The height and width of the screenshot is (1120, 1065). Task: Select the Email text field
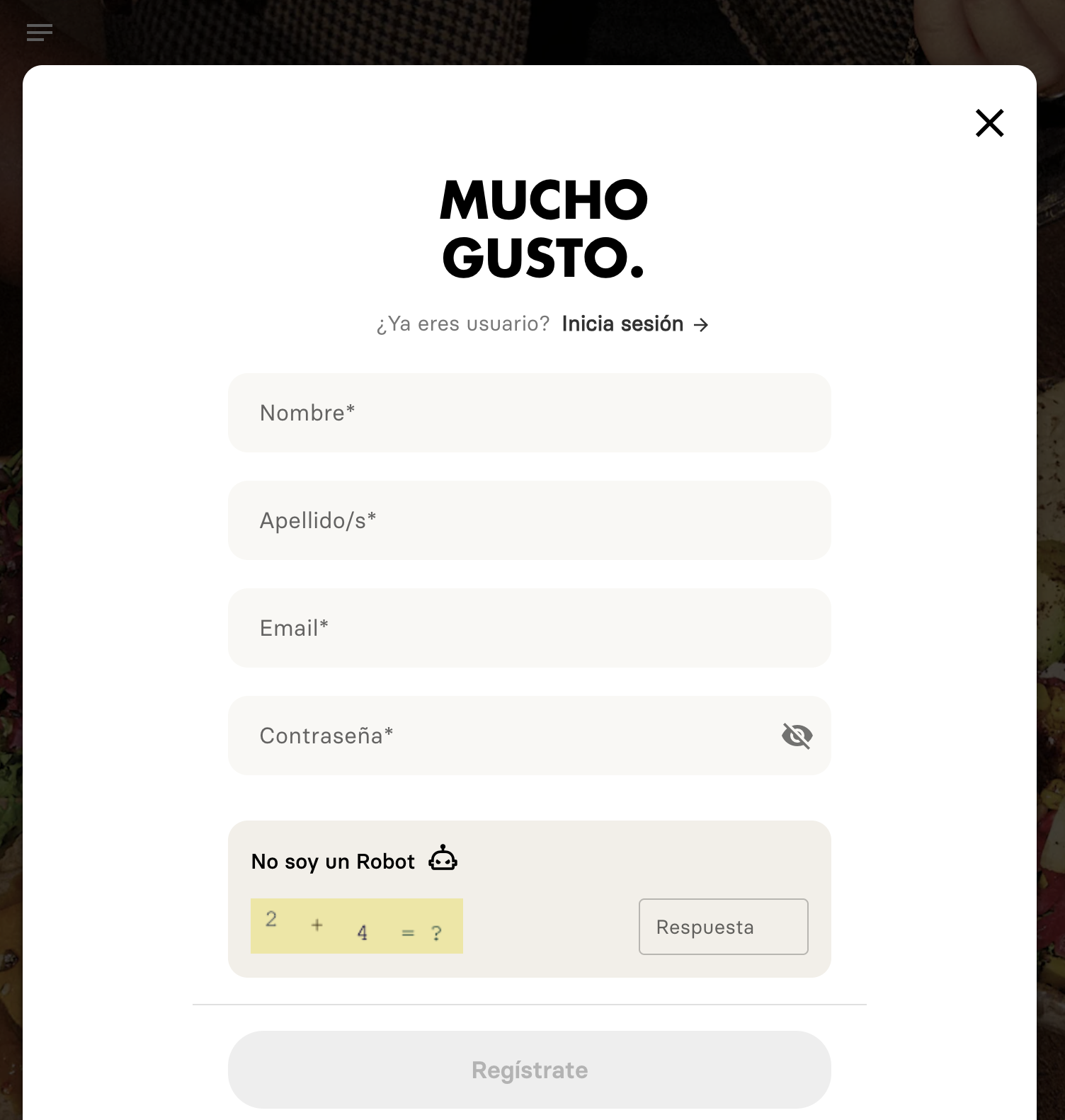tap(529, 628)
